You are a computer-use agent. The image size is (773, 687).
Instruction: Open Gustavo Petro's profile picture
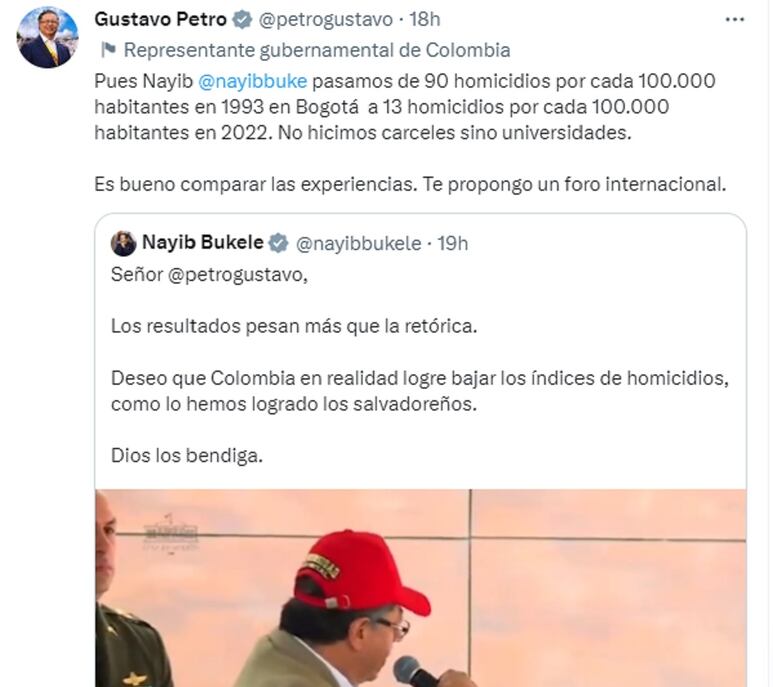tap(47, 38)
